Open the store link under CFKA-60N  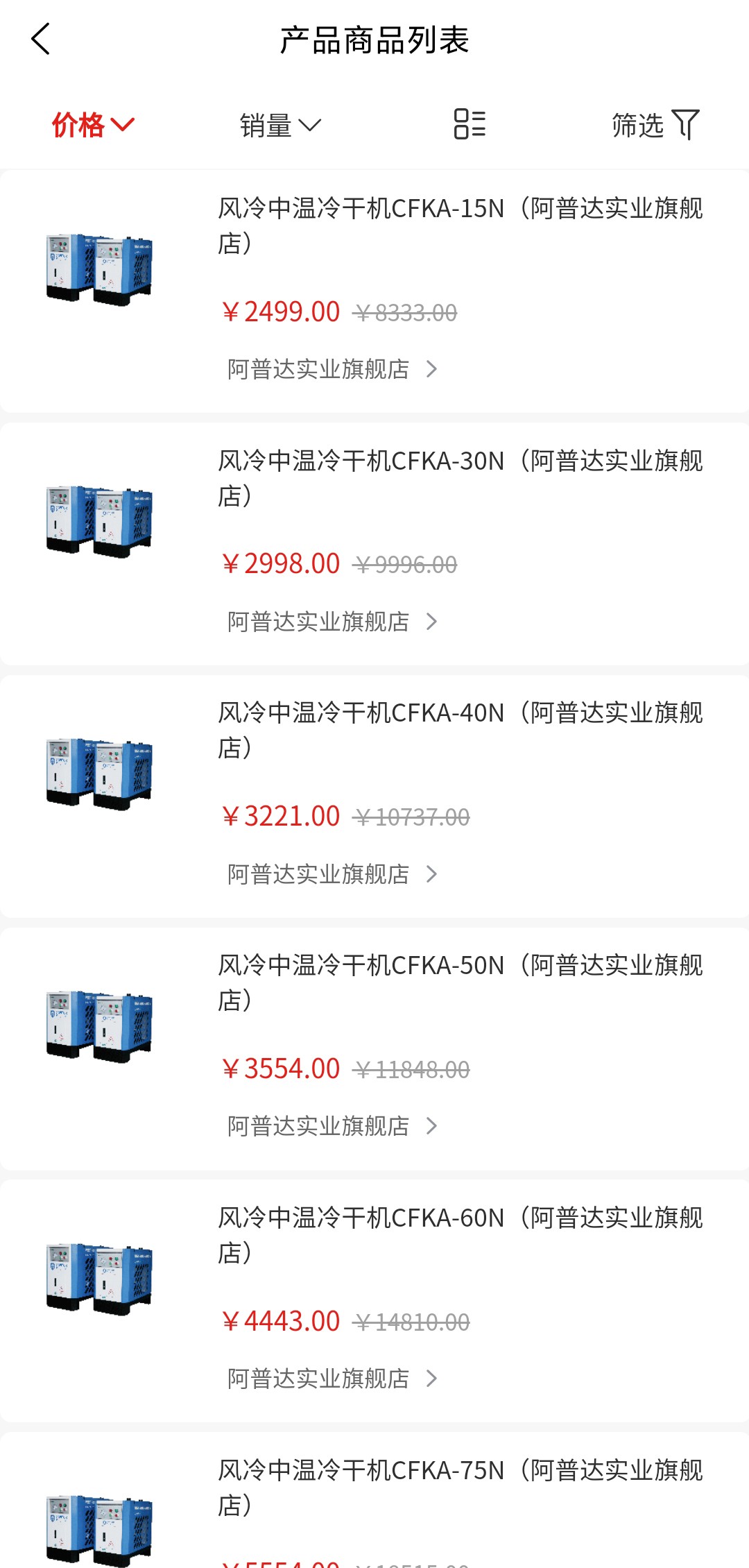(x=332, y=1379)
